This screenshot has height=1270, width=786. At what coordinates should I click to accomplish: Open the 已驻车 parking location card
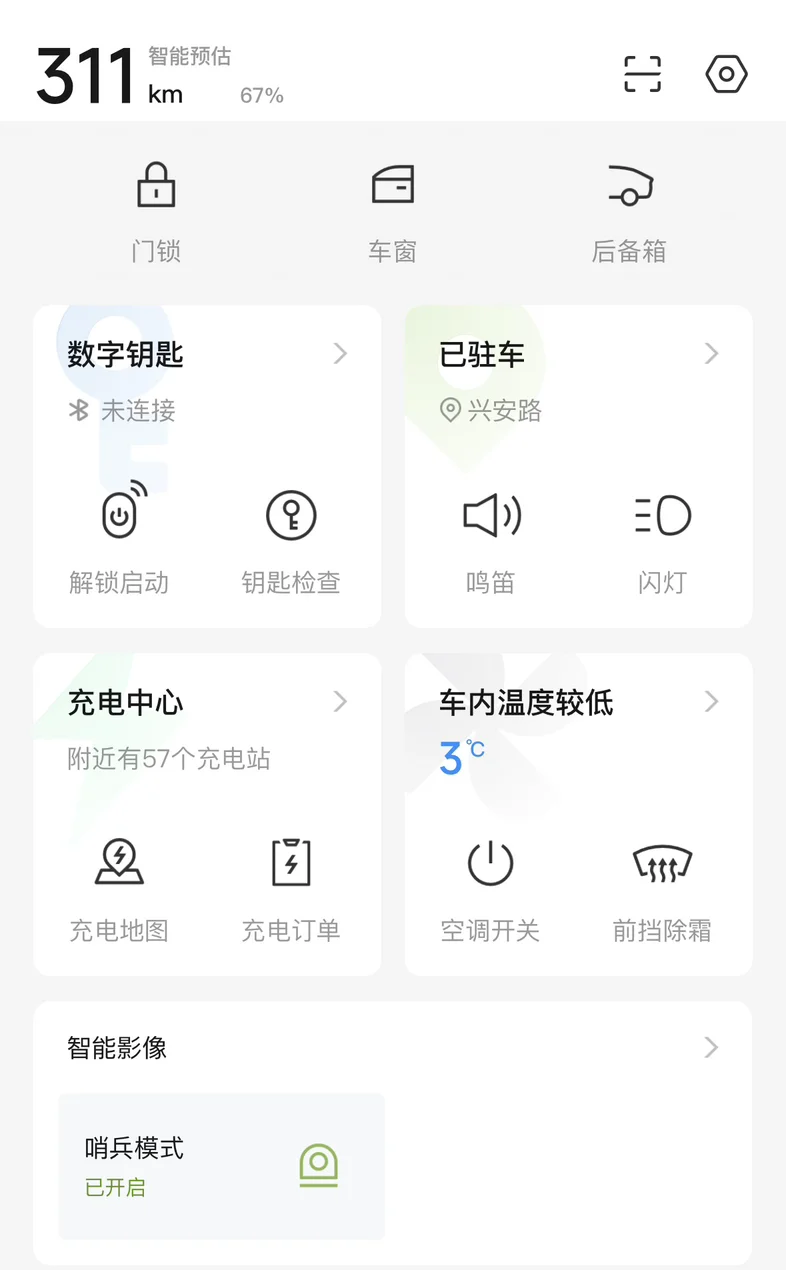(x=579, y=354)
